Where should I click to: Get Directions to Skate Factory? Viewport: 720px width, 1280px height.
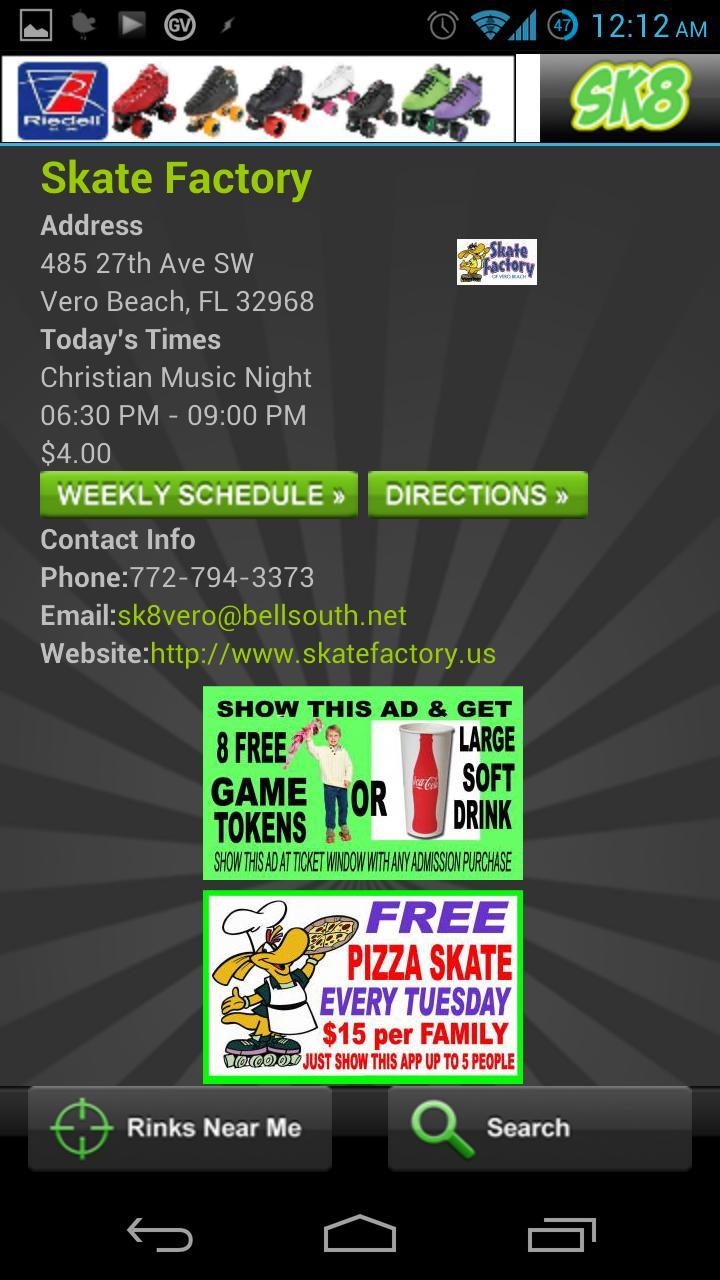[477, 495]
